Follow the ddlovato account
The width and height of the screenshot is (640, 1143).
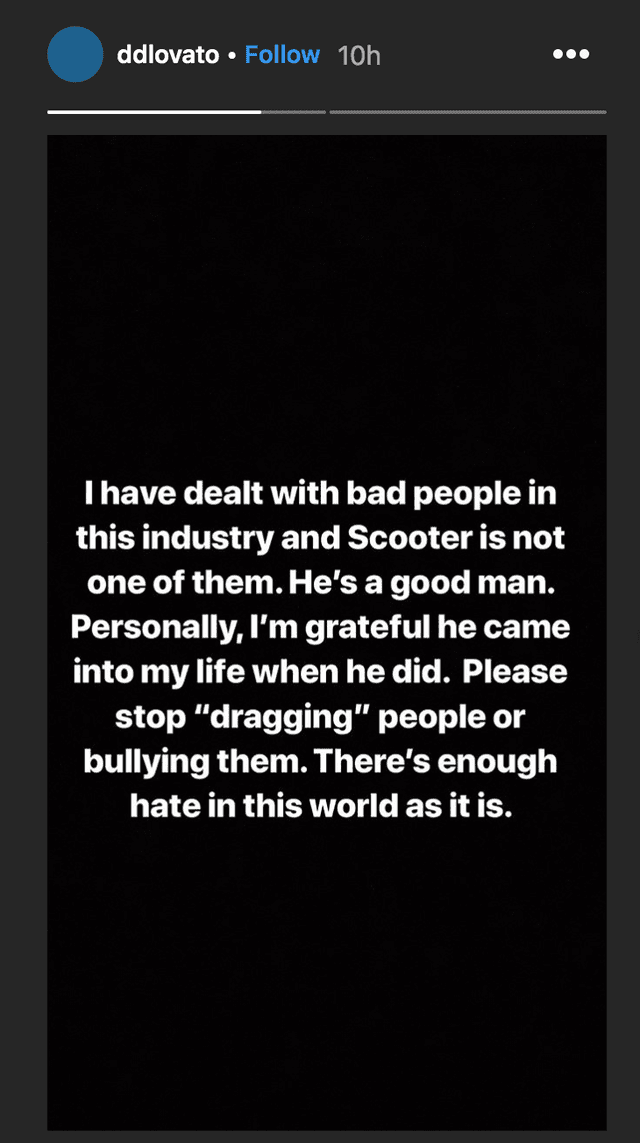pos(282,55)
